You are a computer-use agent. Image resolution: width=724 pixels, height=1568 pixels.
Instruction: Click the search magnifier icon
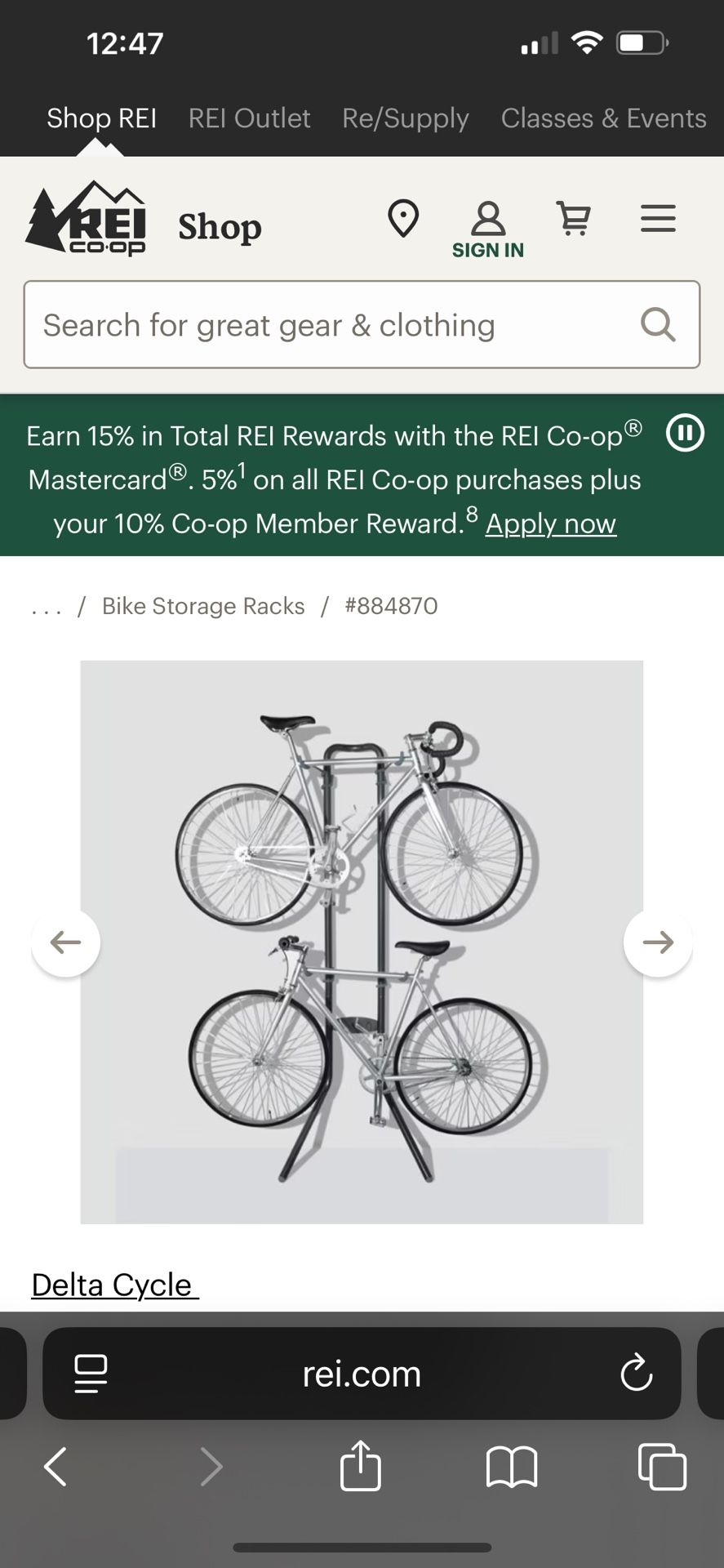(658, 325)
